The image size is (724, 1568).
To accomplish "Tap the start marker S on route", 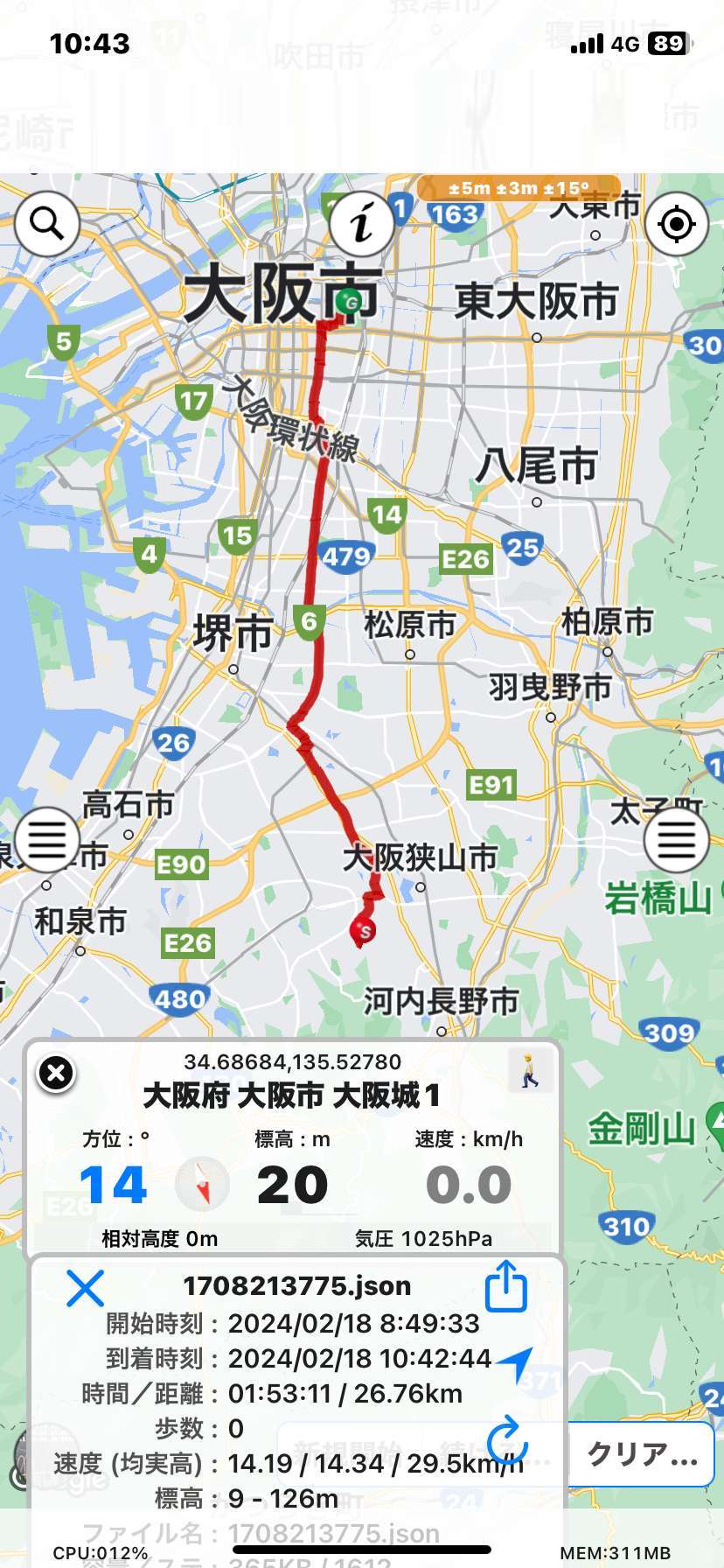I will 364,932.
